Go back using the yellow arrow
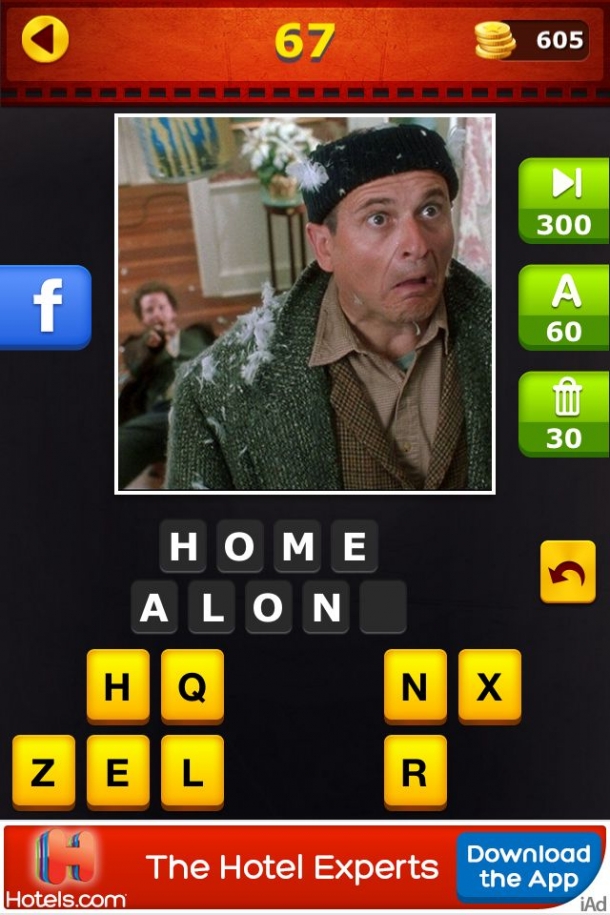 [45, 40]
